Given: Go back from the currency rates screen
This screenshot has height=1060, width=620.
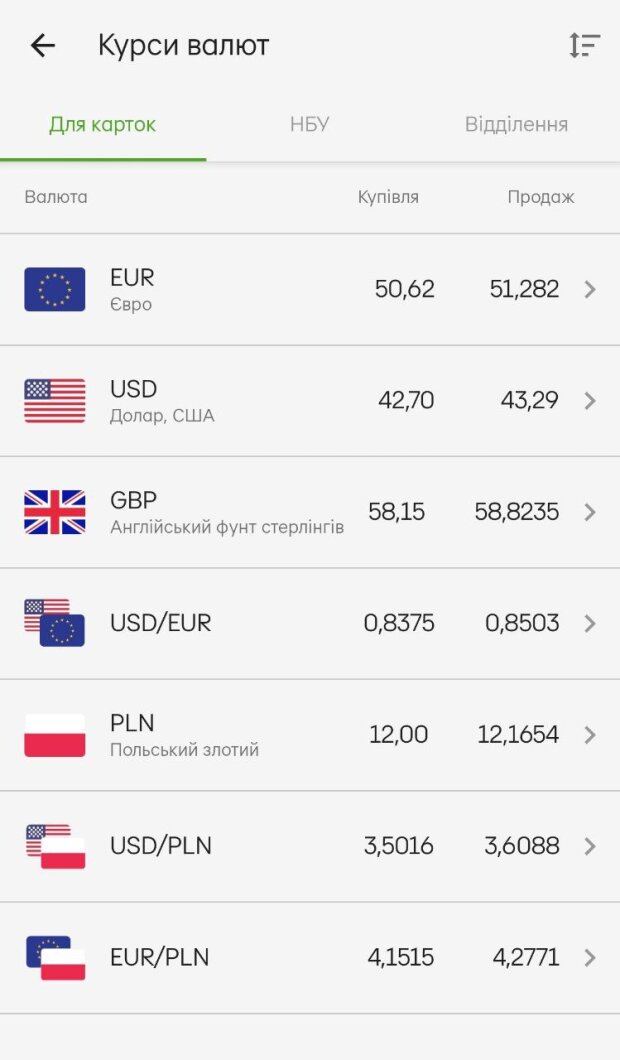Looking at the screenshot, I should click(43, 45).
